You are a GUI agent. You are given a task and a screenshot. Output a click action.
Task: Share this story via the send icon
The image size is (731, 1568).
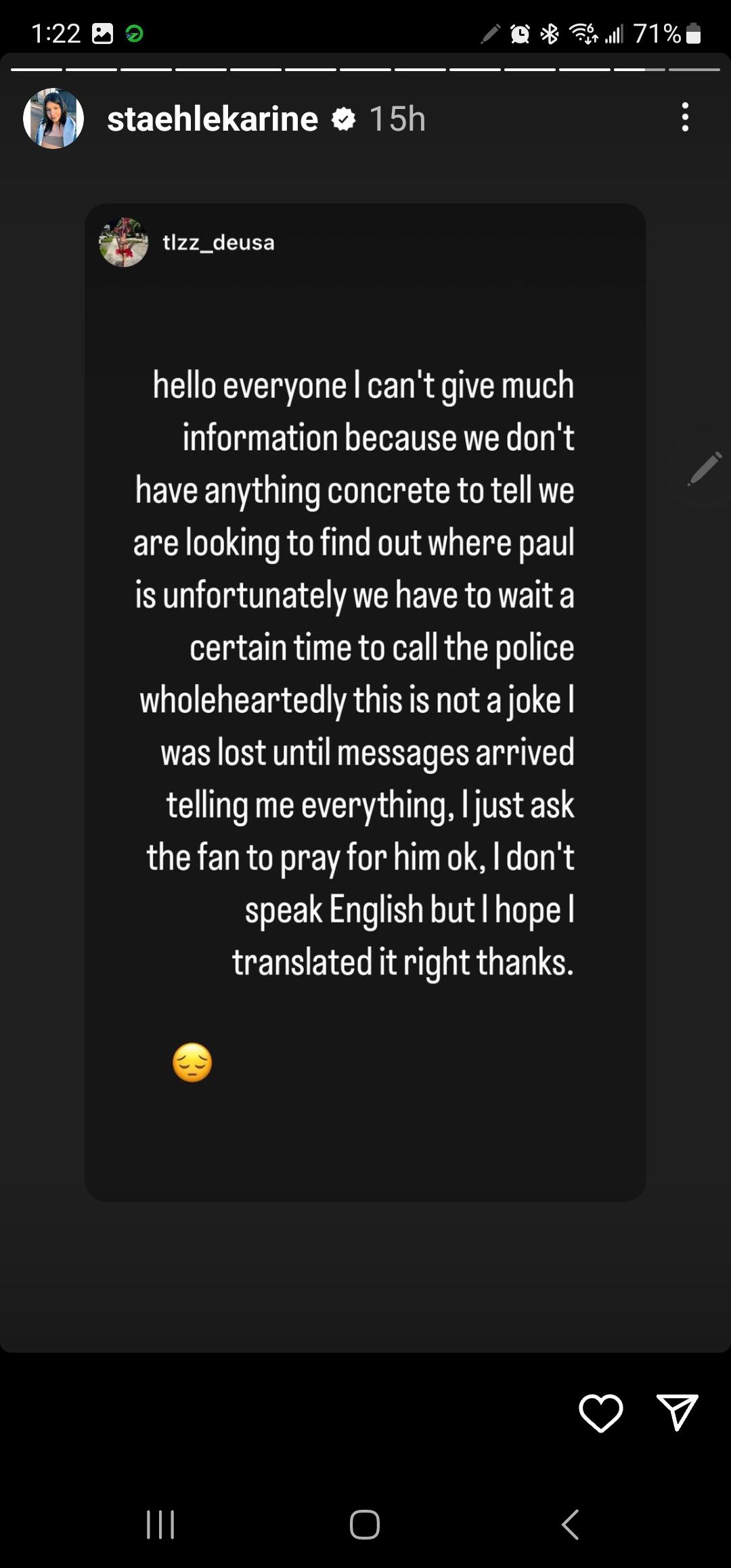(677, 1412)
